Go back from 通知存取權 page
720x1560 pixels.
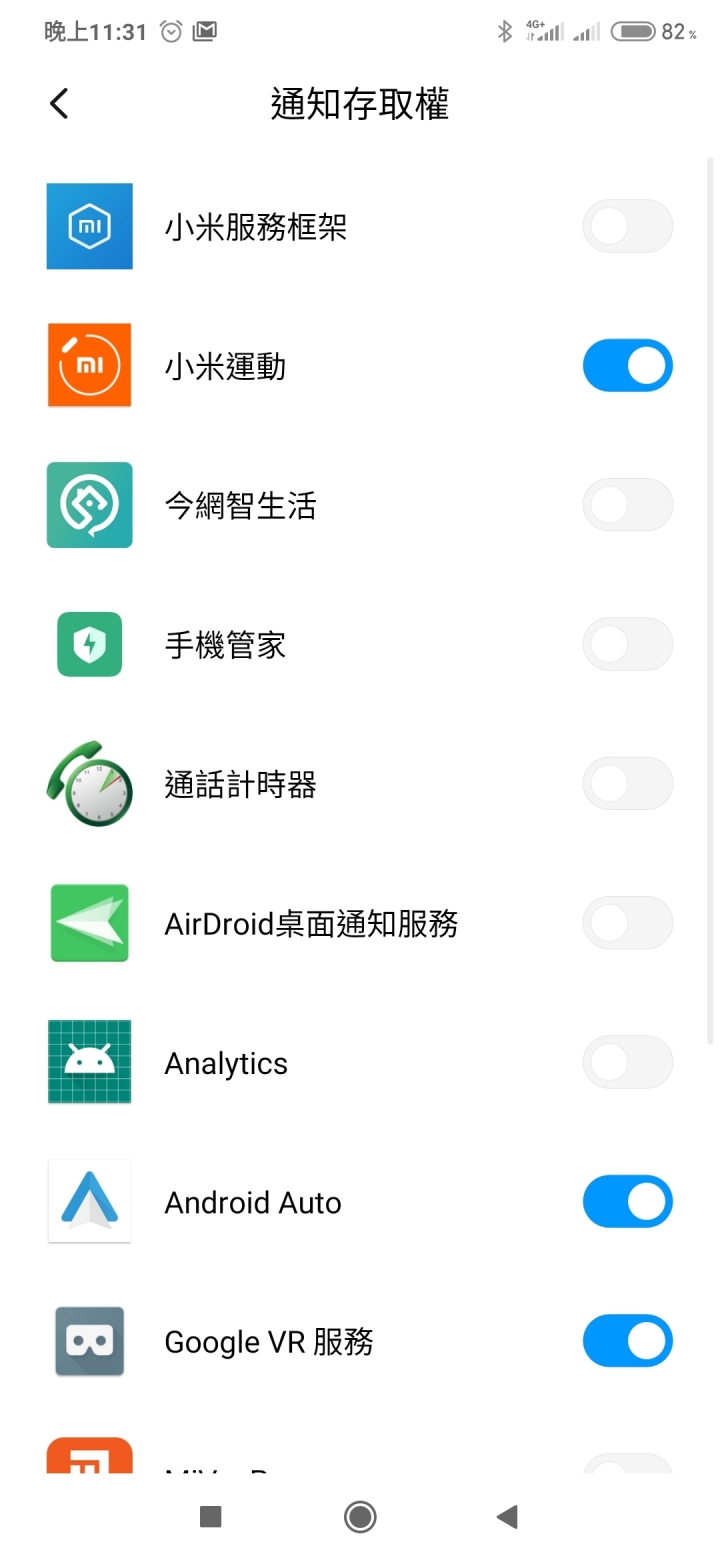(x=59, y=103)
